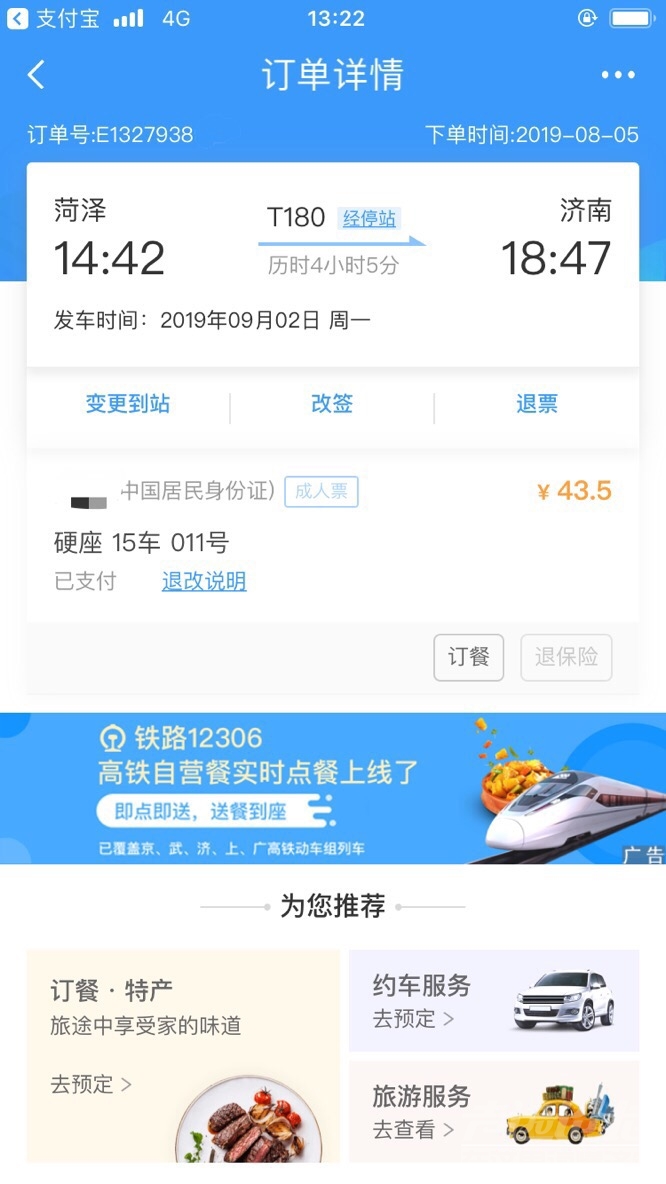Tap 变更到站 to change arrival station
This screenshot has width=666, height=1184.
click(128, 404)
